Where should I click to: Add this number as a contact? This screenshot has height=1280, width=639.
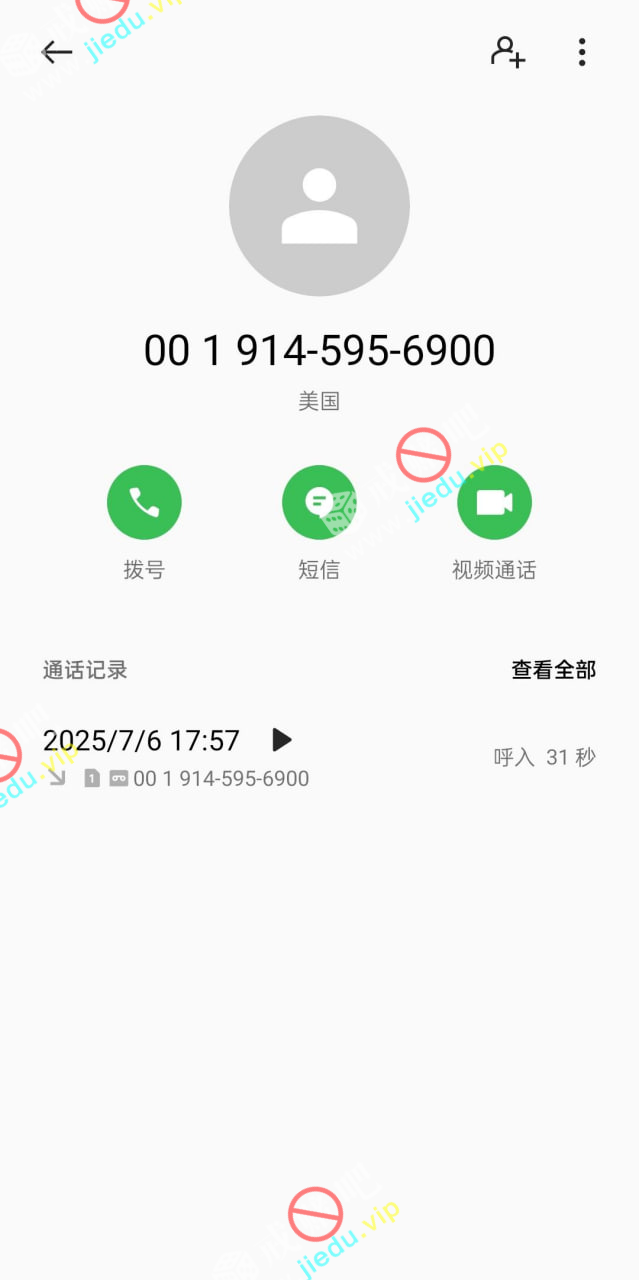(x=508, y=52)
